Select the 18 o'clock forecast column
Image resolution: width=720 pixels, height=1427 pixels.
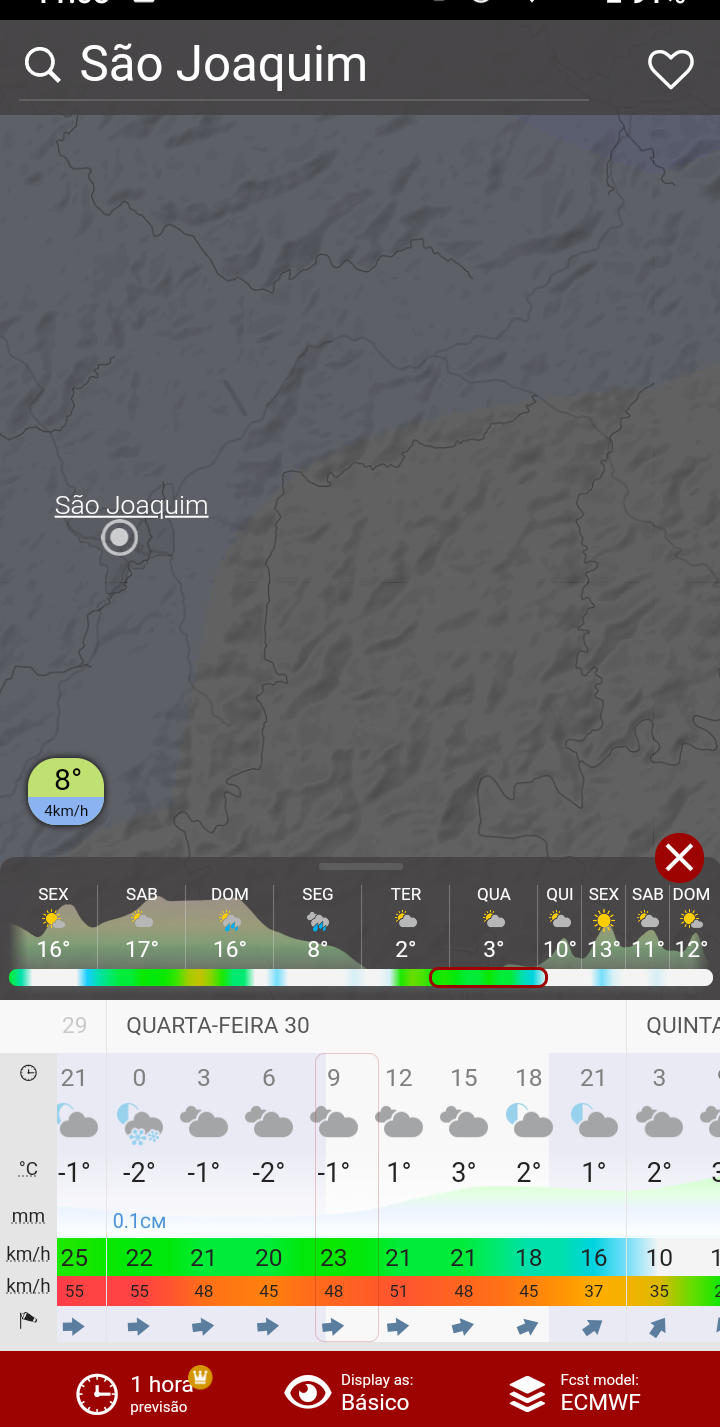(529, 1197)
